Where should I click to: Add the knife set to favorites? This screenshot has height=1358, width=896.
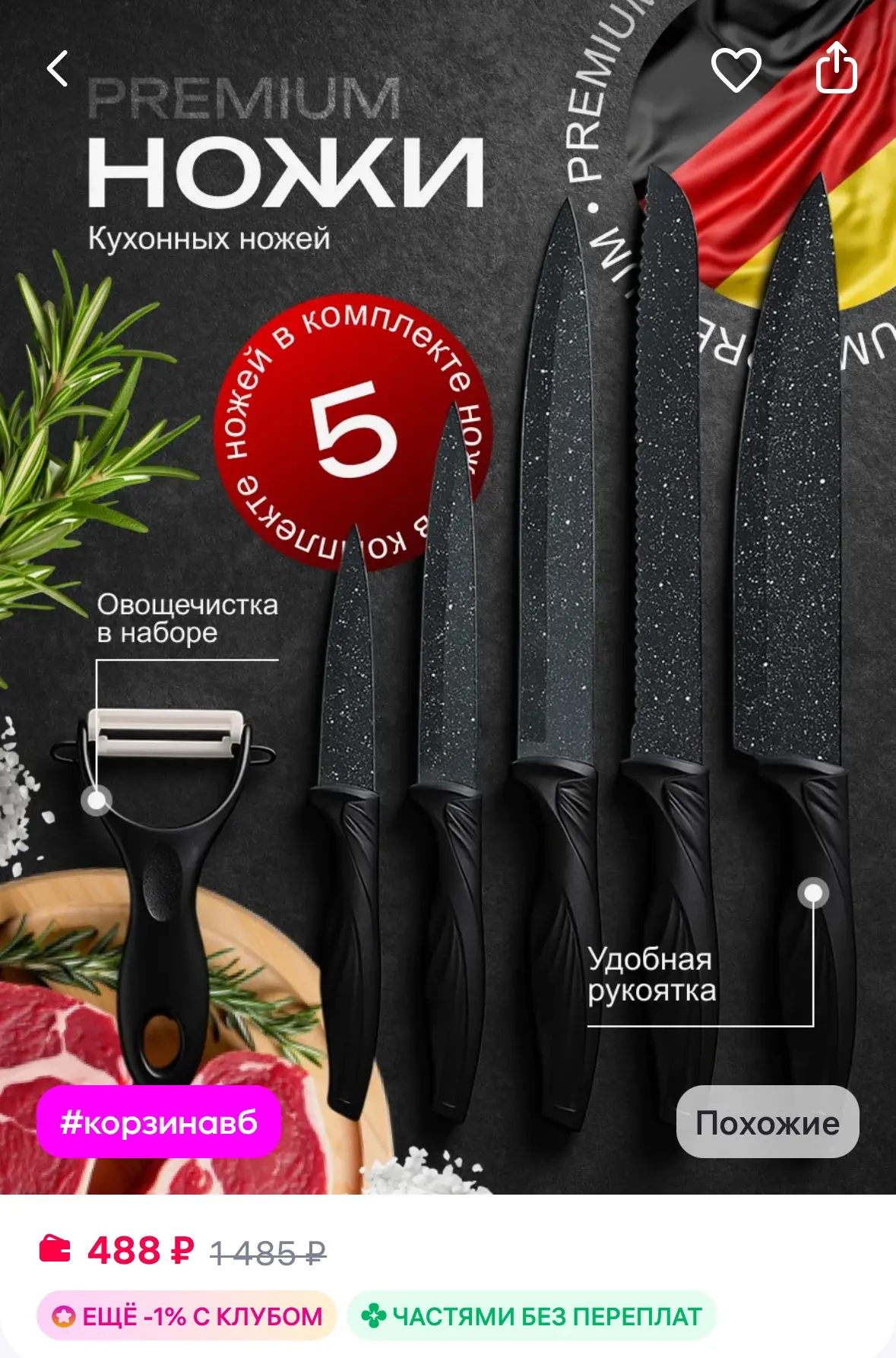pyautogui.click(x=736, y=69)
